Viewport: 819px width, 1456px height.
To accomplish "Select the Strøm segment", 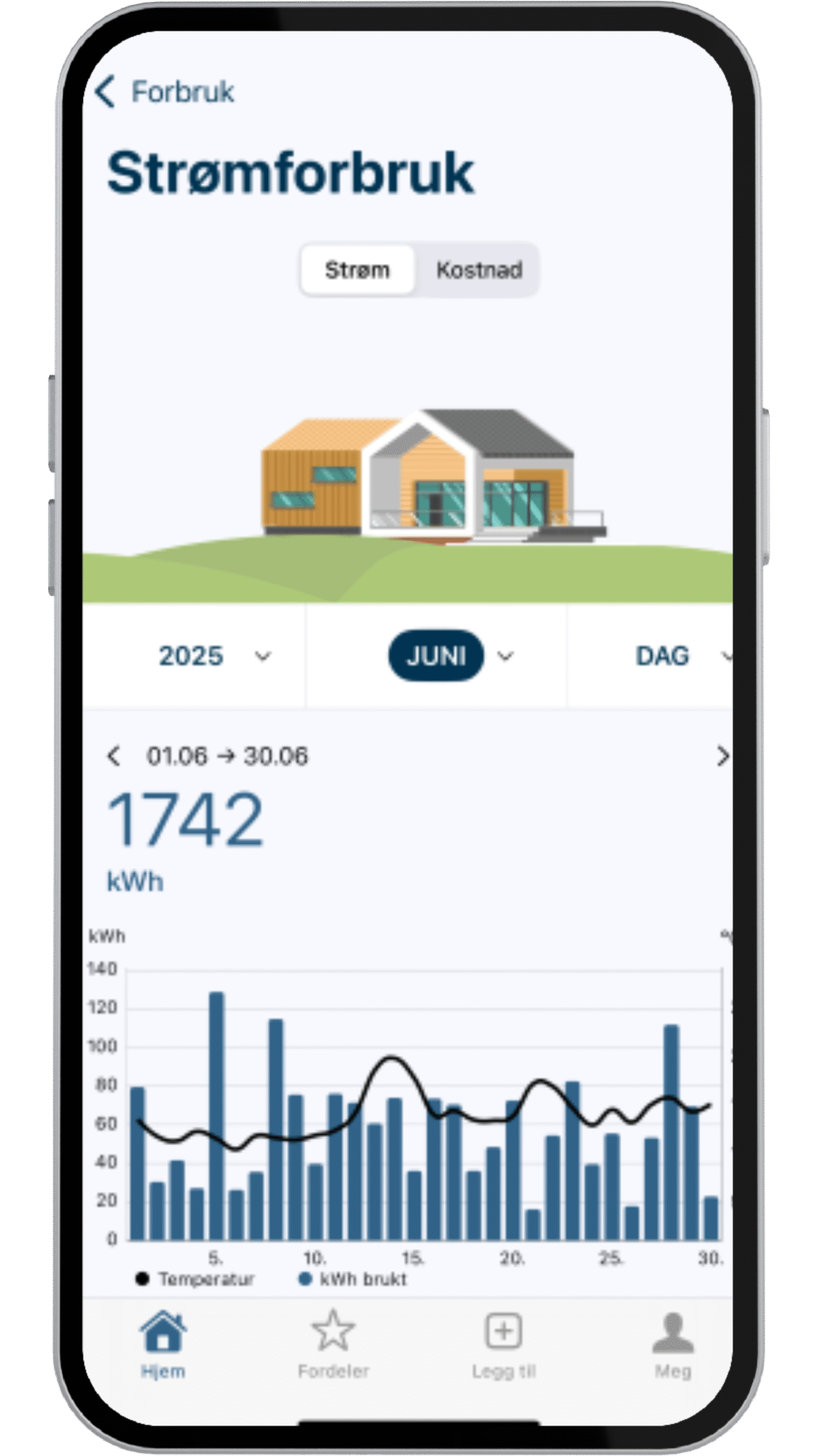I will pos(357,270).
